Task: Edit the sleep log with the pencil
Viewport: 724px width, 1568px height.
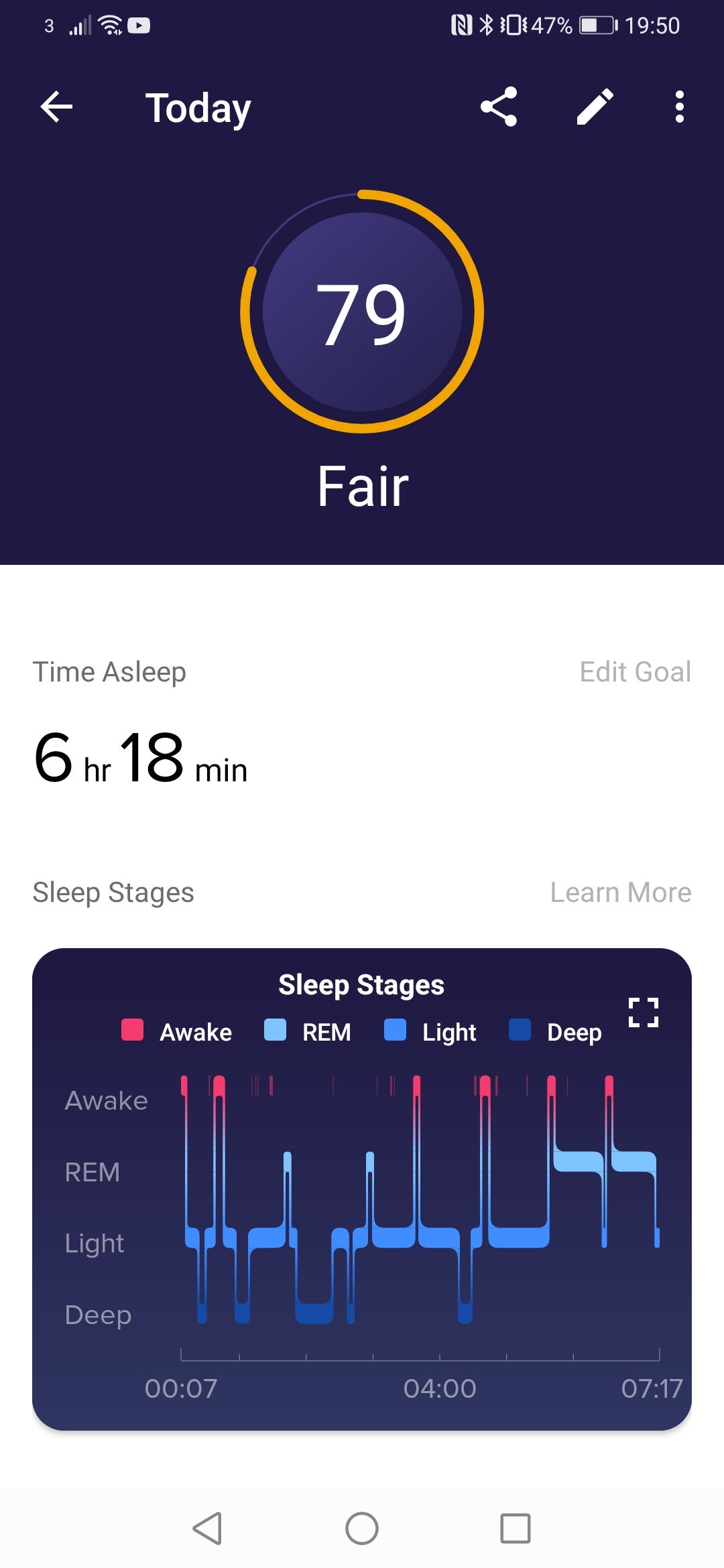Action: 595,107
